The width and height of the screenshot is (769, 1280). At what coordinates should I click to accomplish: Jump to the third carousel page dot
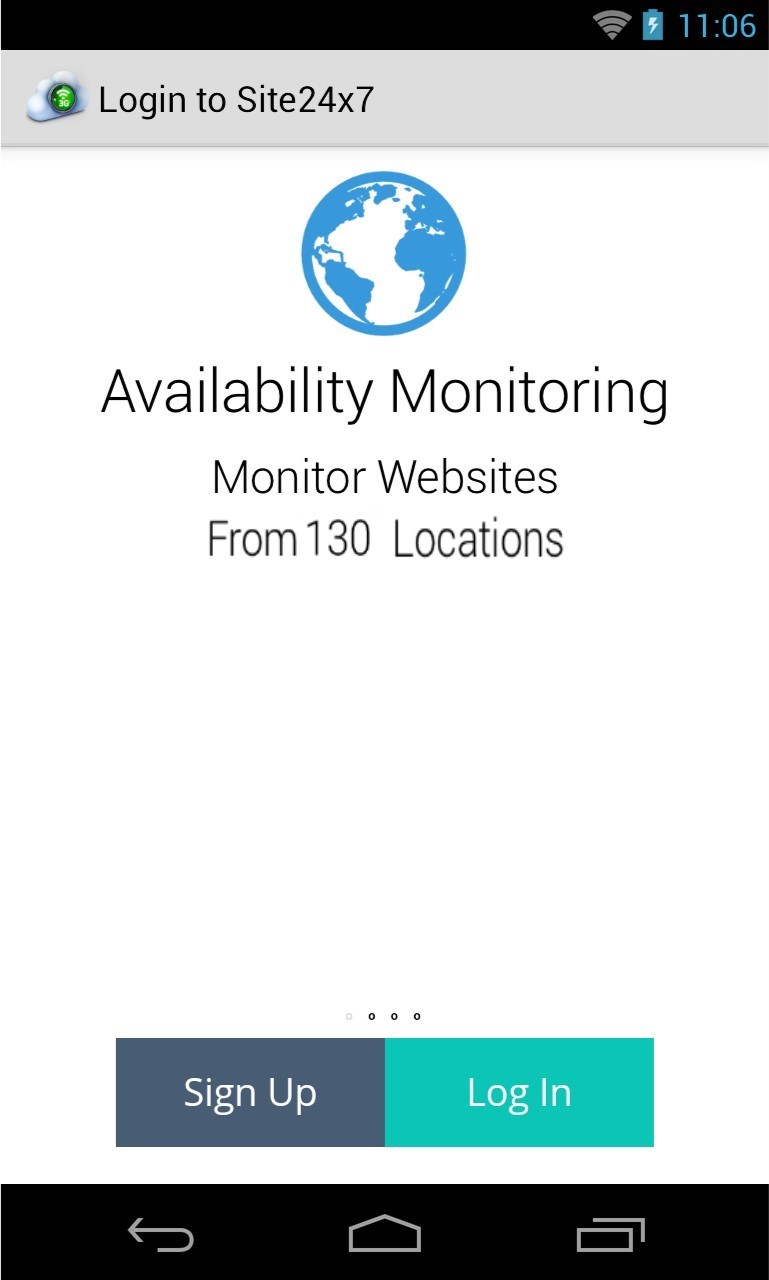point(394,1015)
